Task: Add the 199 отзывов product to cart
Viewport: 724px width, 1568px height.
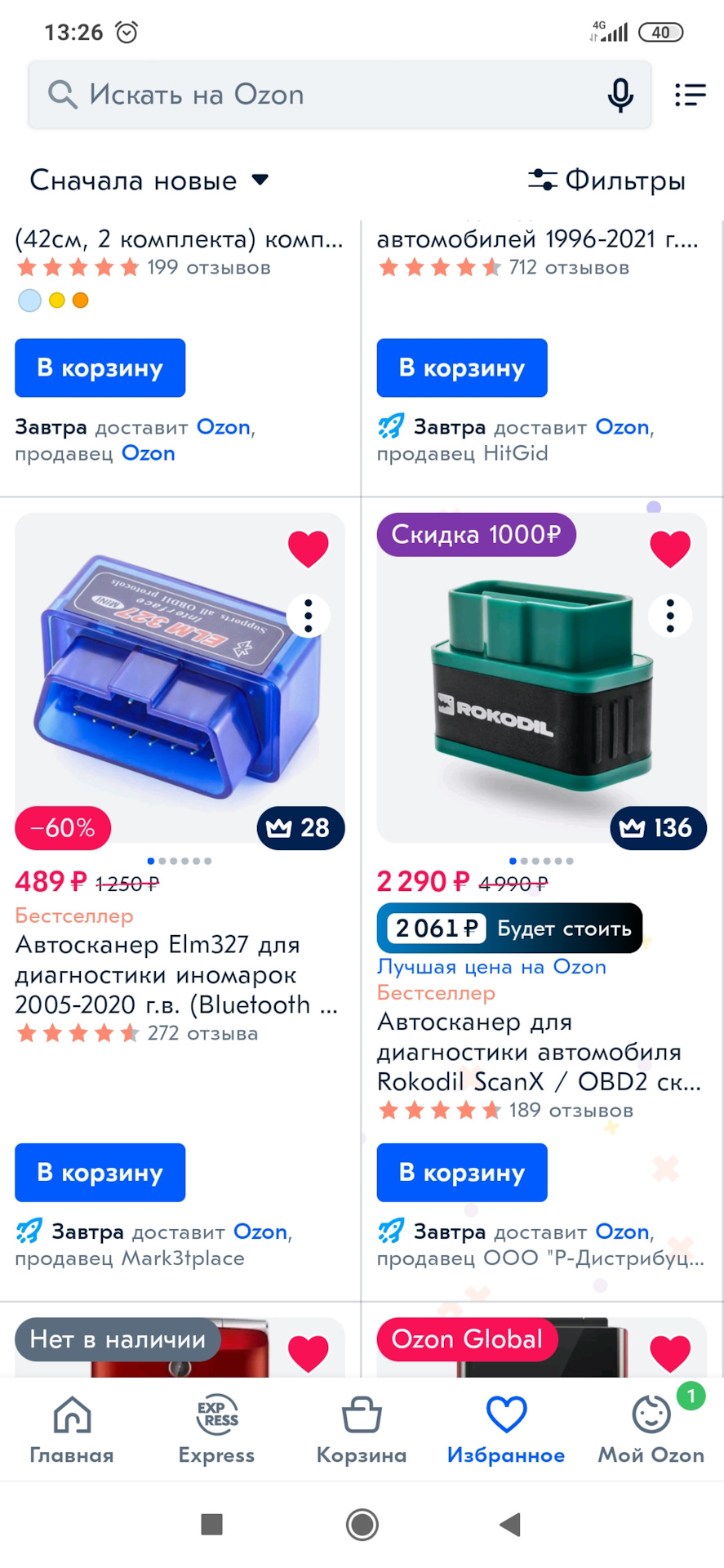Action: (x=100, y=367)
